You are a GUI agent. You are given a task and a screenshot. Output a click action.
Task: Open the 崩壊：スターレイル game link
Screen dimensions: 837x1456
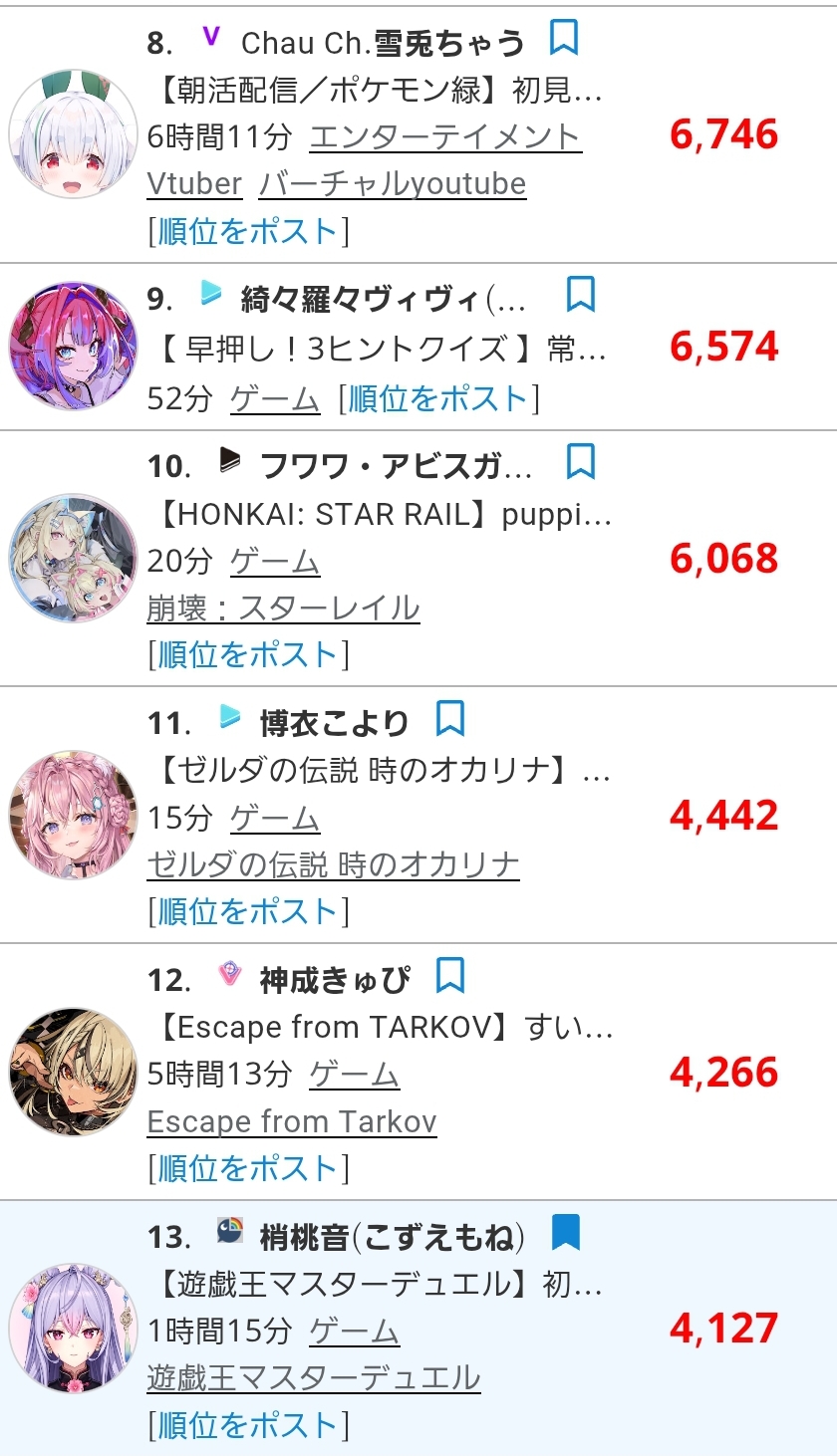(x=283, y=607)
